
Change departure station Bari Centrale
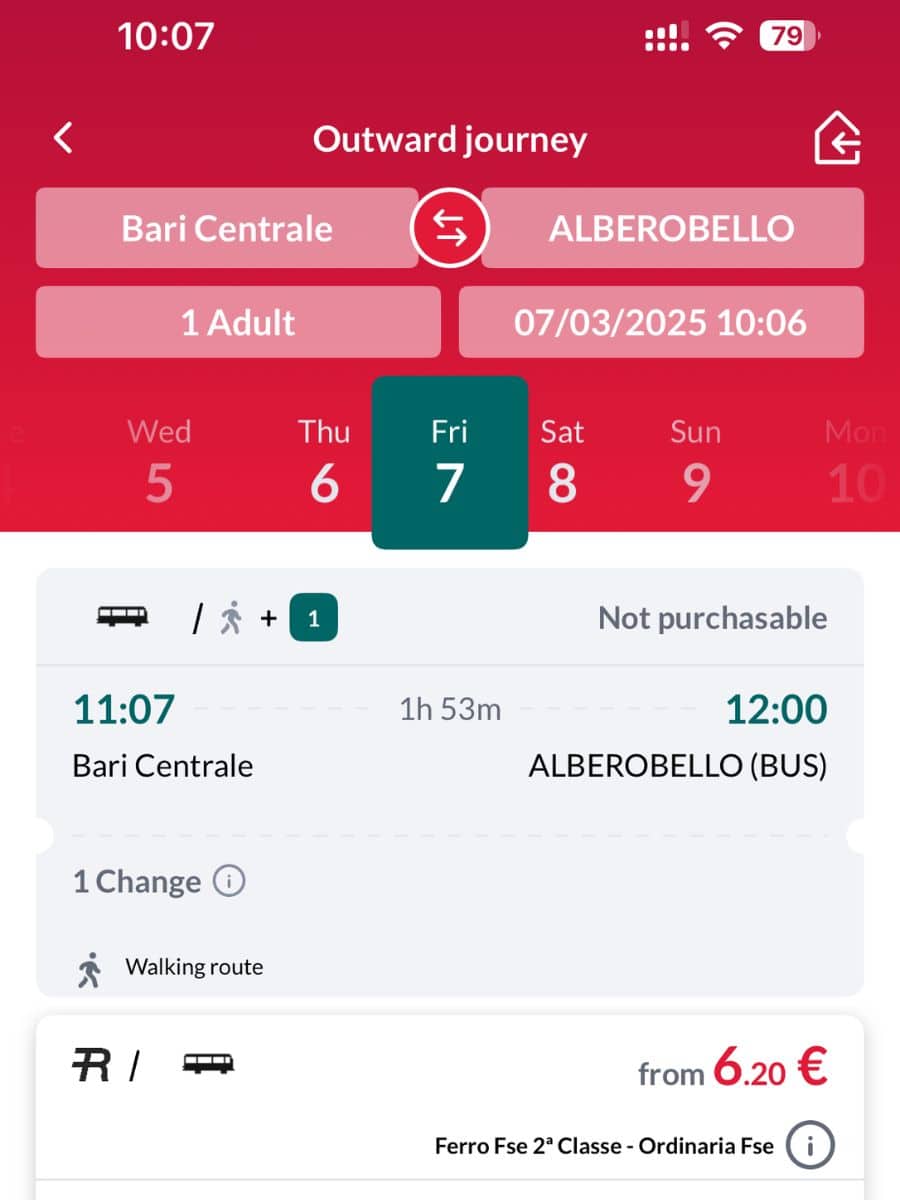[227, 228]
